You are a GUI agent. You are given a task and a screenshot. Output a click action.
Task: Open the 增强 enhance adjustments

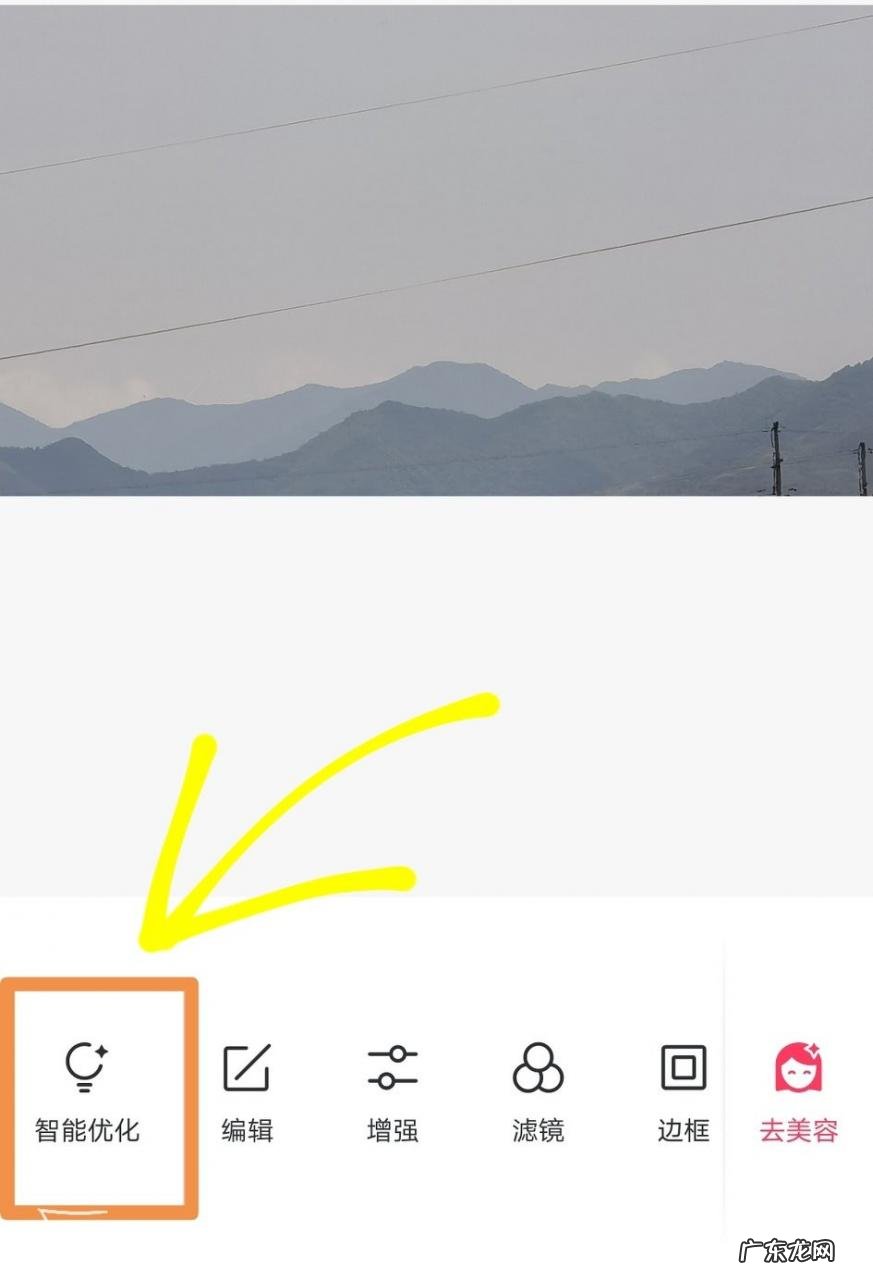click(x=392, y=1092)
